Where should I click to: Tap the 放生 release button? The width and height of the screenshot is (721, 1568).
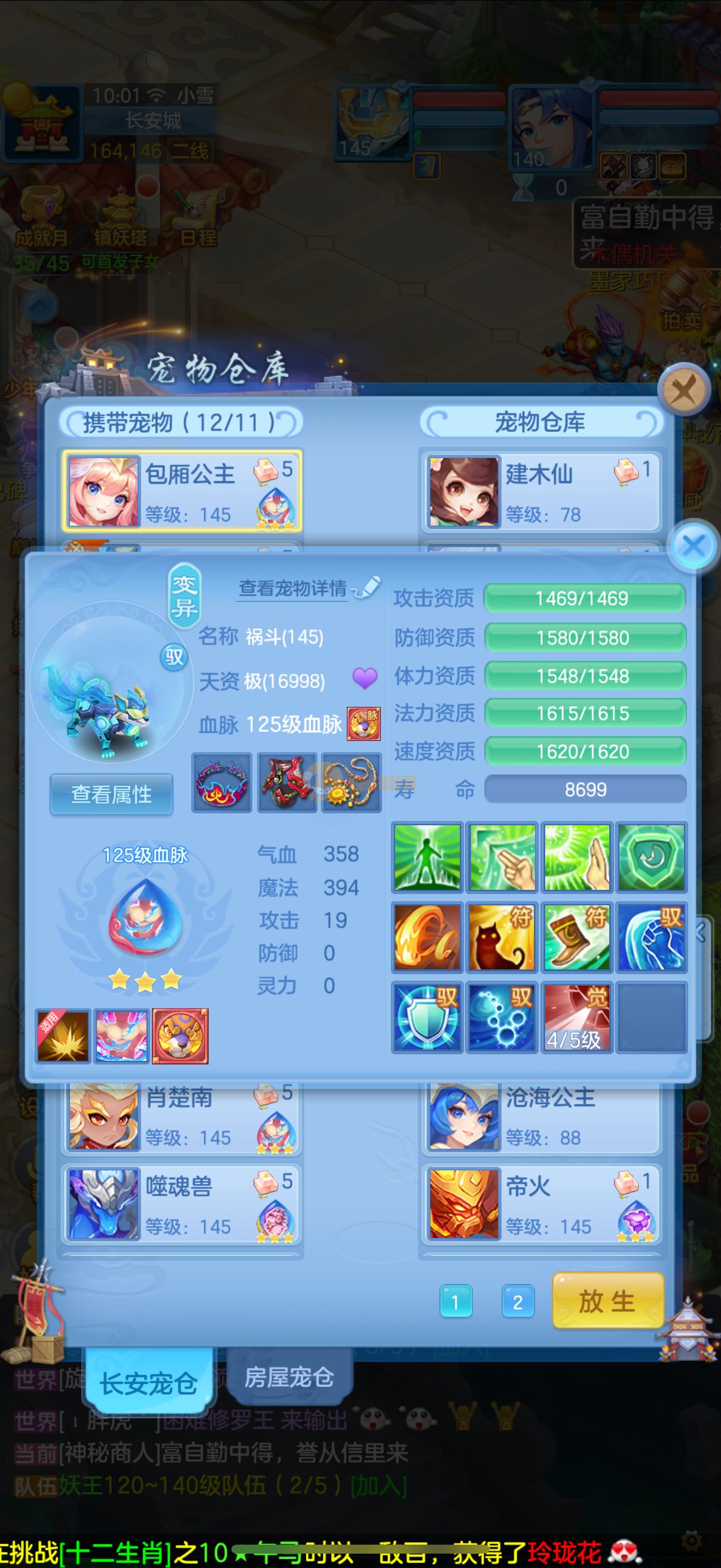(x=607, y=1301)
